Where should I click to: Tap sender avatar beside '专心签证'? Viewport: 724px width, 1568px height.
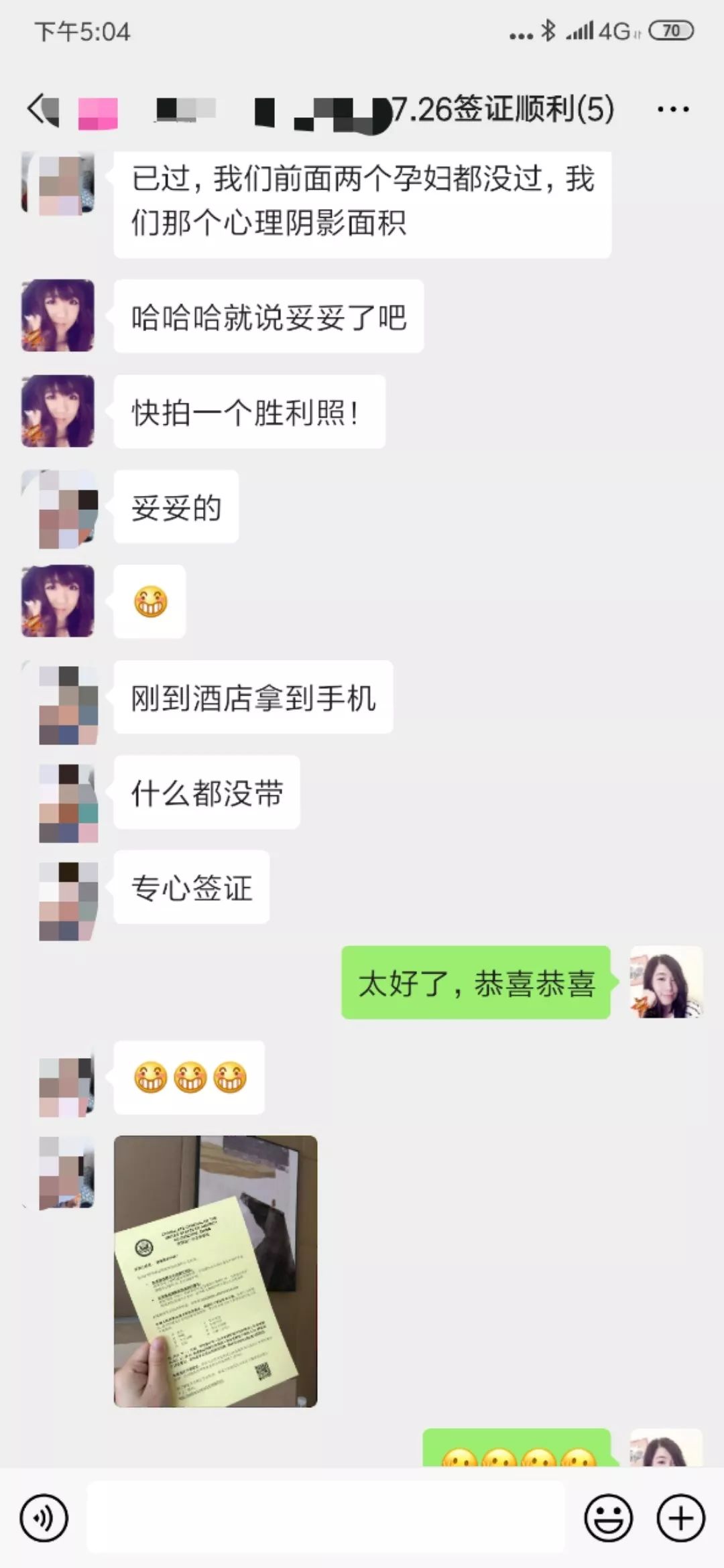[x=67, y=900]
